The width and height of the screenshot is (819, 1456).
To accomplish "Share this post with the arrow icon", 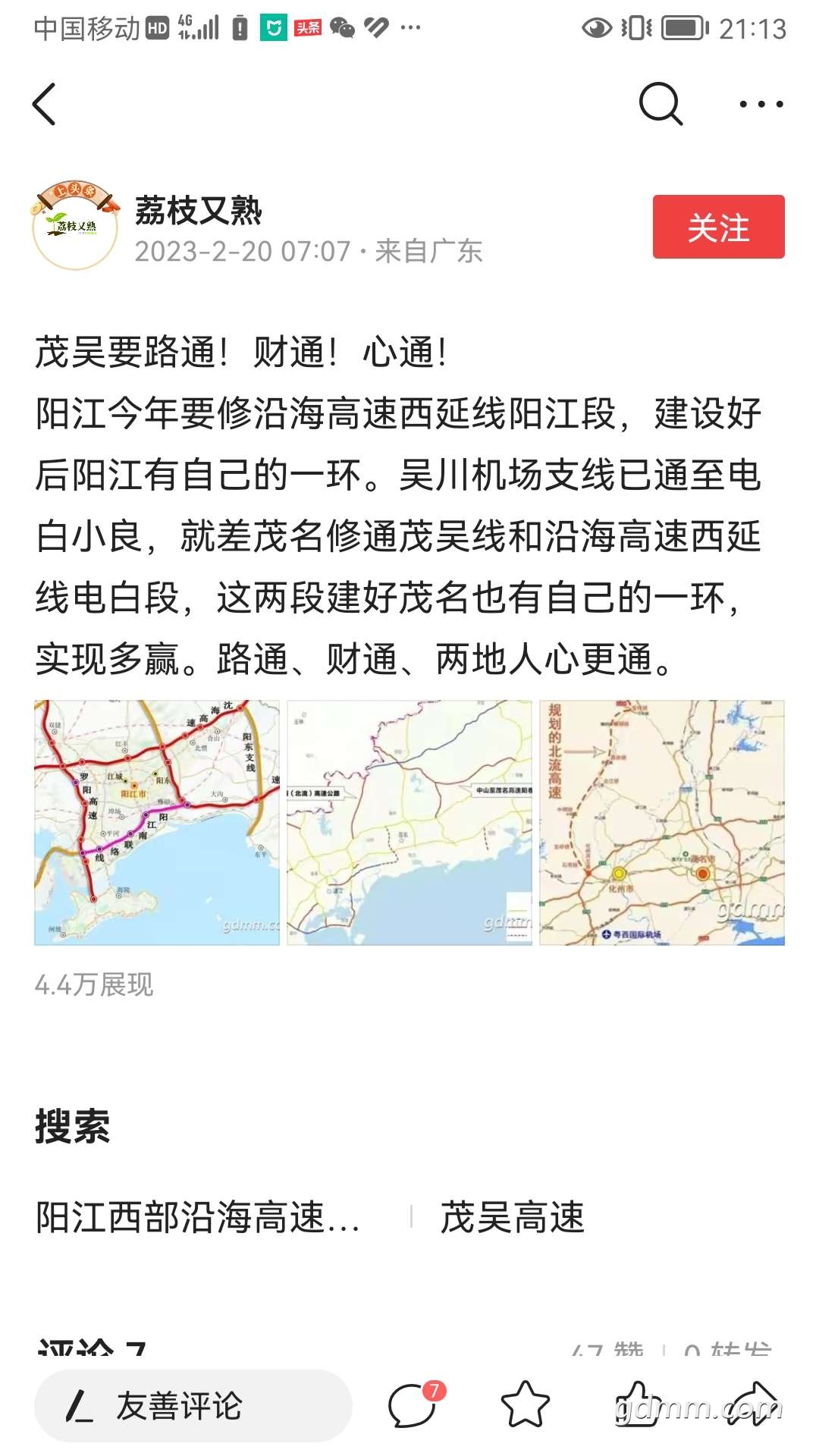I will 752,1404.
